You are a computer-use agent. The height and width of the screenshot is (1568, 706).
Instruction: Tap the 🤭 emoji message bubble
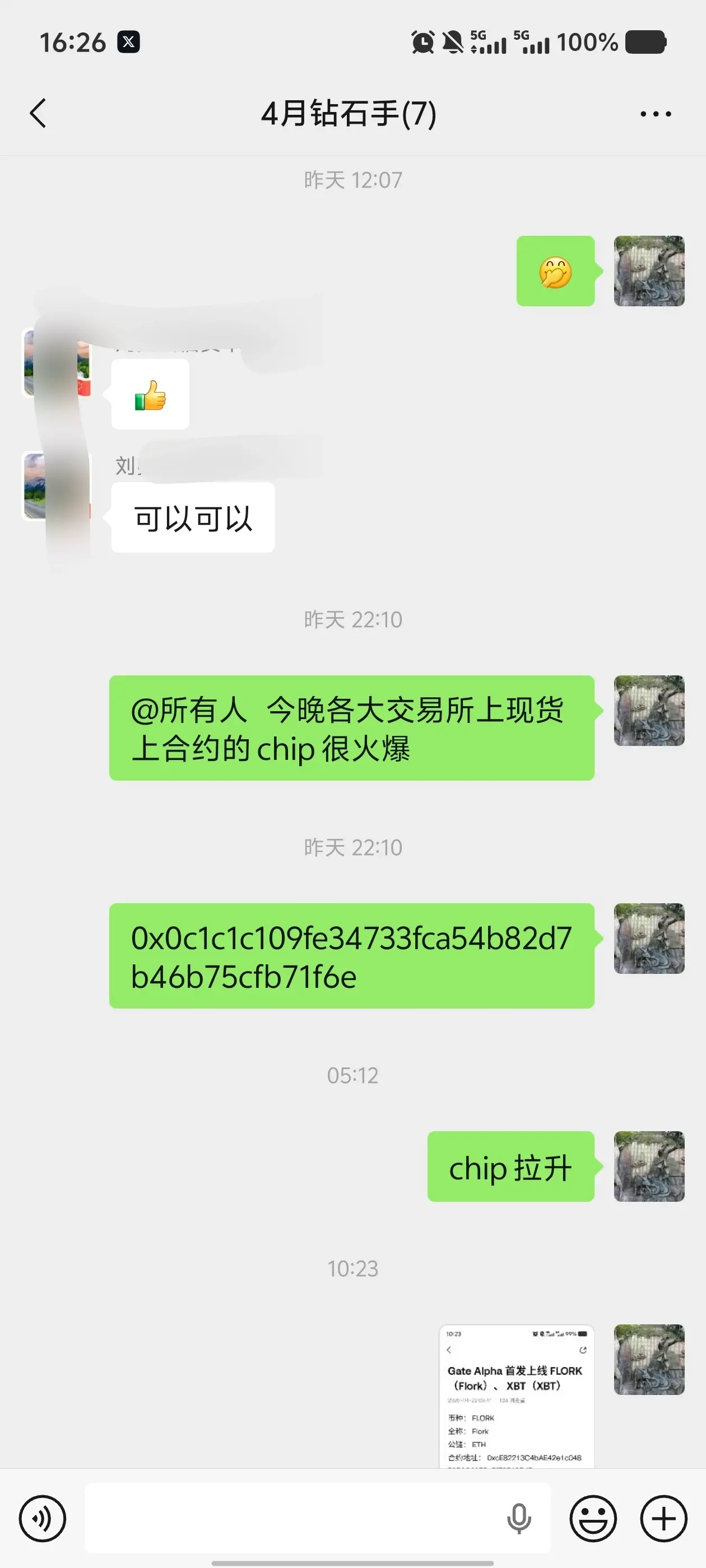tap(555, 271)
